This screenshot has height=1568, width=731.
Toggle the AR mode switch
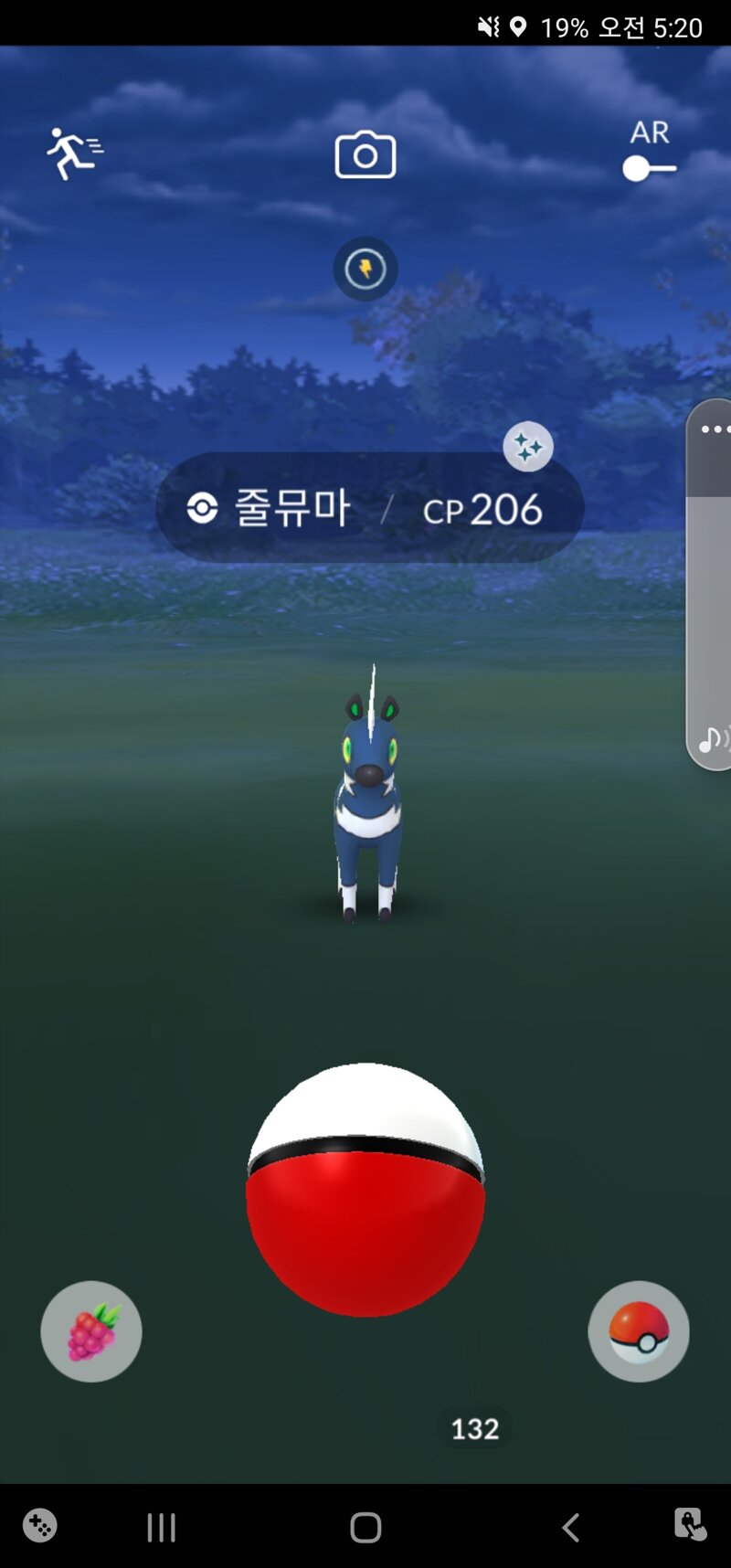tap(650, 167)
